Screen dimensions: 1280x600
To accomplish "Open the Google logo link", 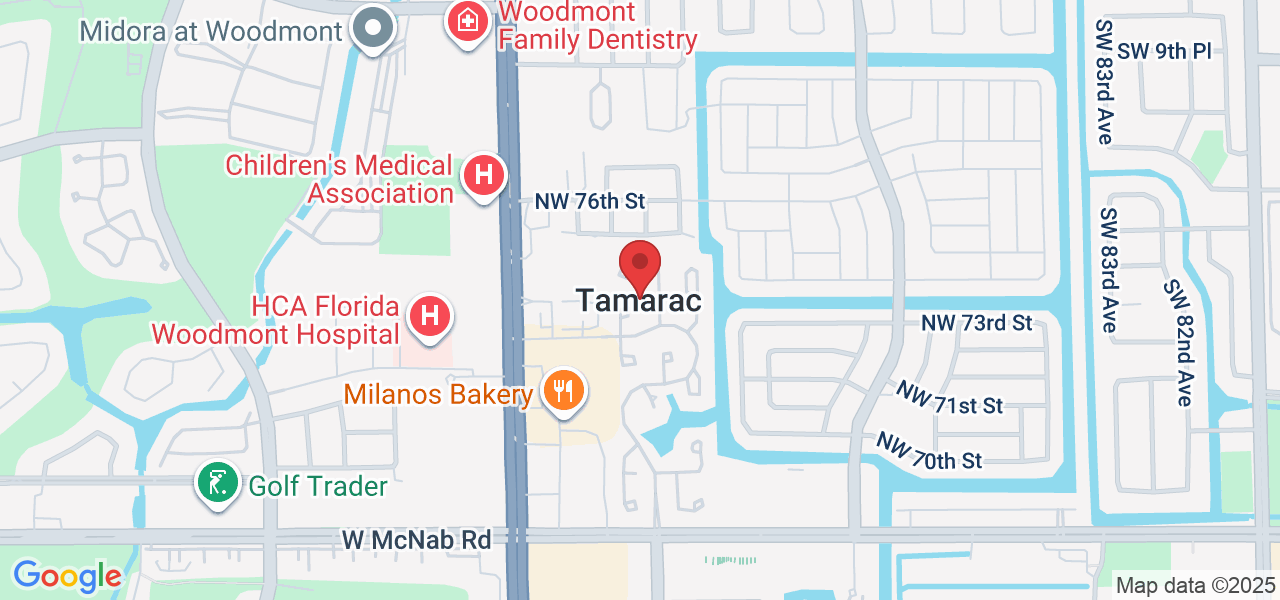I will pyautogui.click(x=67, y=576).
